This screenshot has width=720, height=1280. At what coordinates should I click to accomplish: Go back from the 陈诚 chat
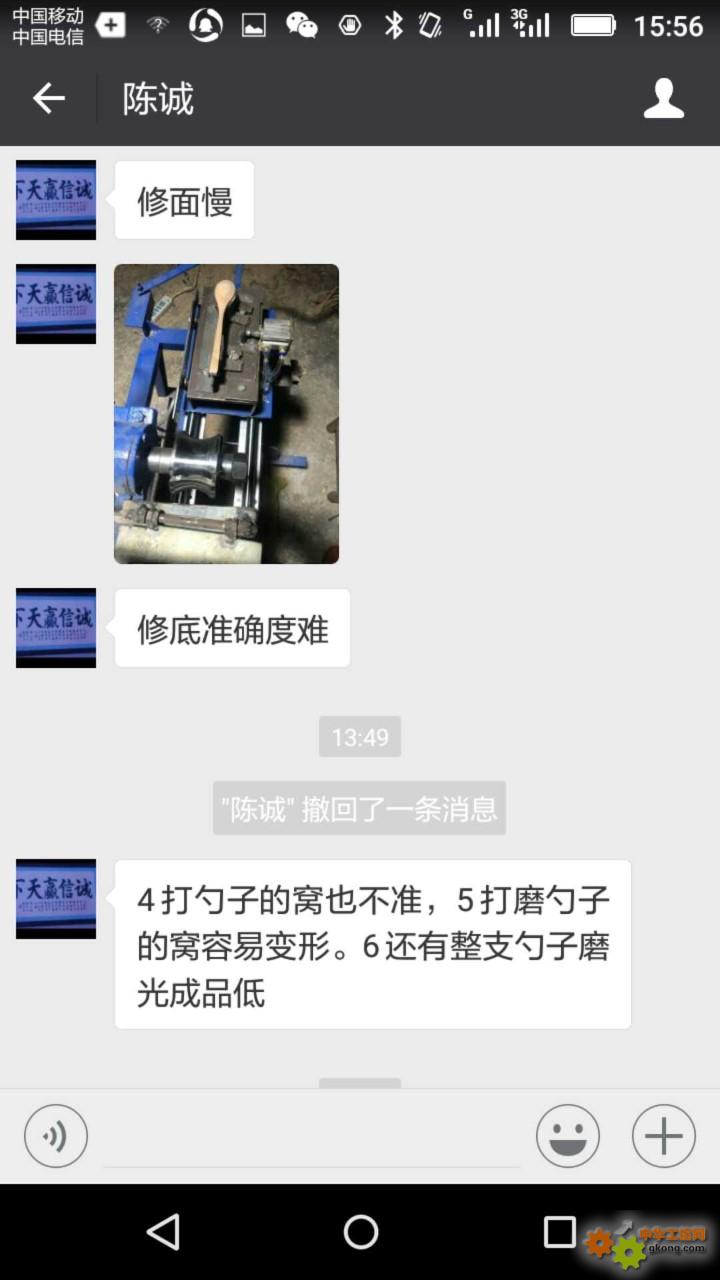click(48, 98)
